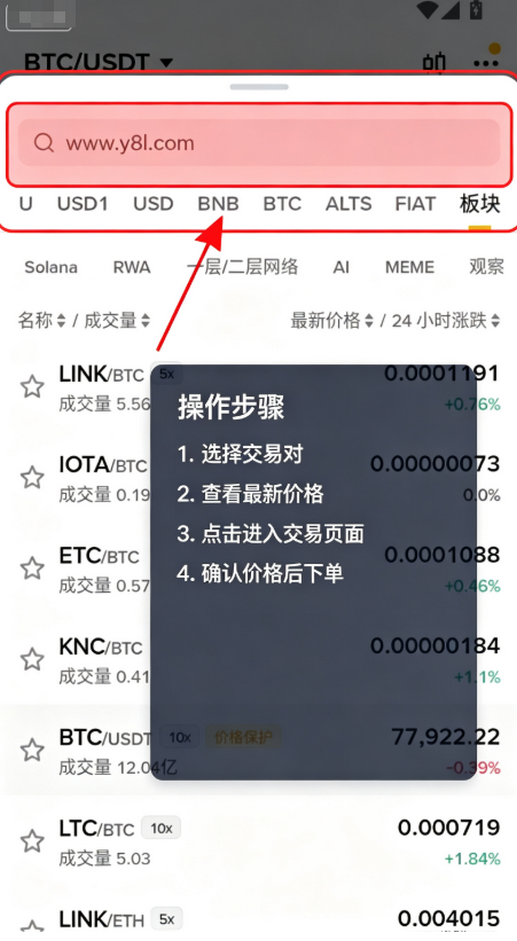Screen dimensions: 517x941
Task: Choose the Solana sector filter
Action: click(x=51, y=267)
